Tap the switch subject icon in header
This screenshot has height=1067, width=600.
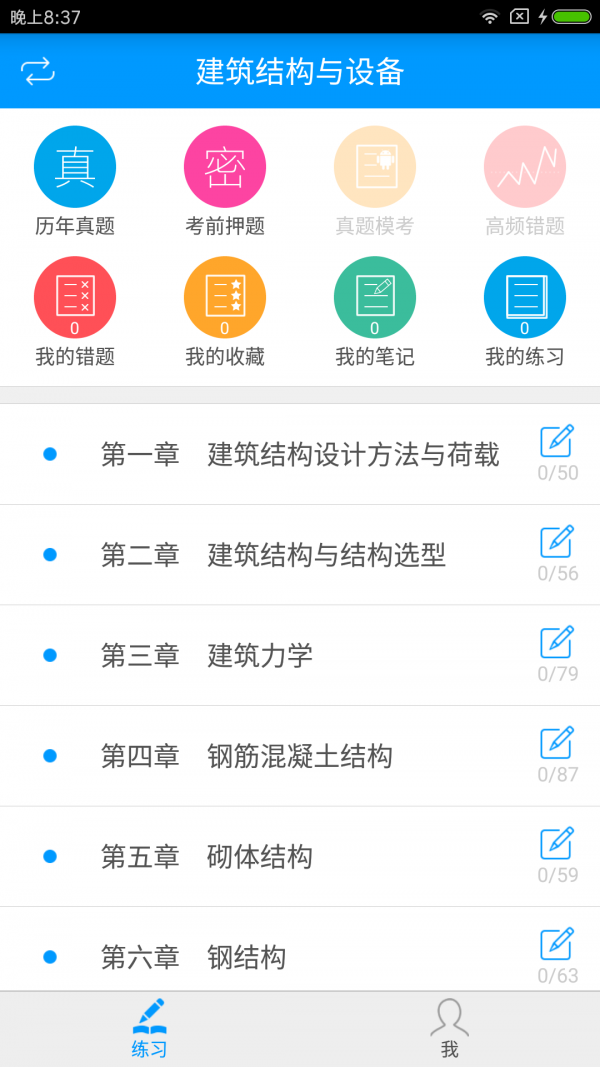click(37, 71)
